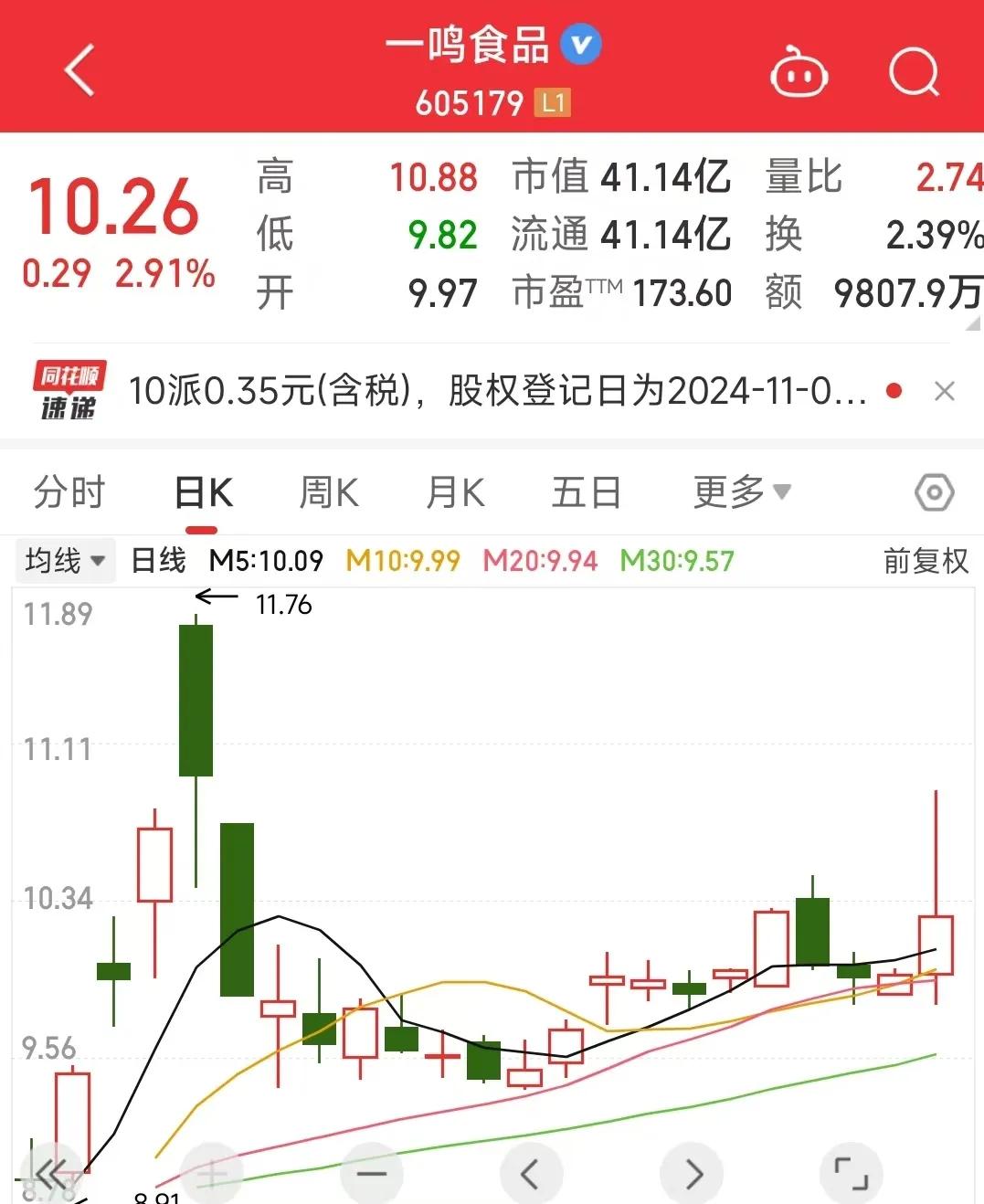The height and width of the screenshot is (1204, 984).
Task: View the chart in fullscreen
Action: point(852,1173)
